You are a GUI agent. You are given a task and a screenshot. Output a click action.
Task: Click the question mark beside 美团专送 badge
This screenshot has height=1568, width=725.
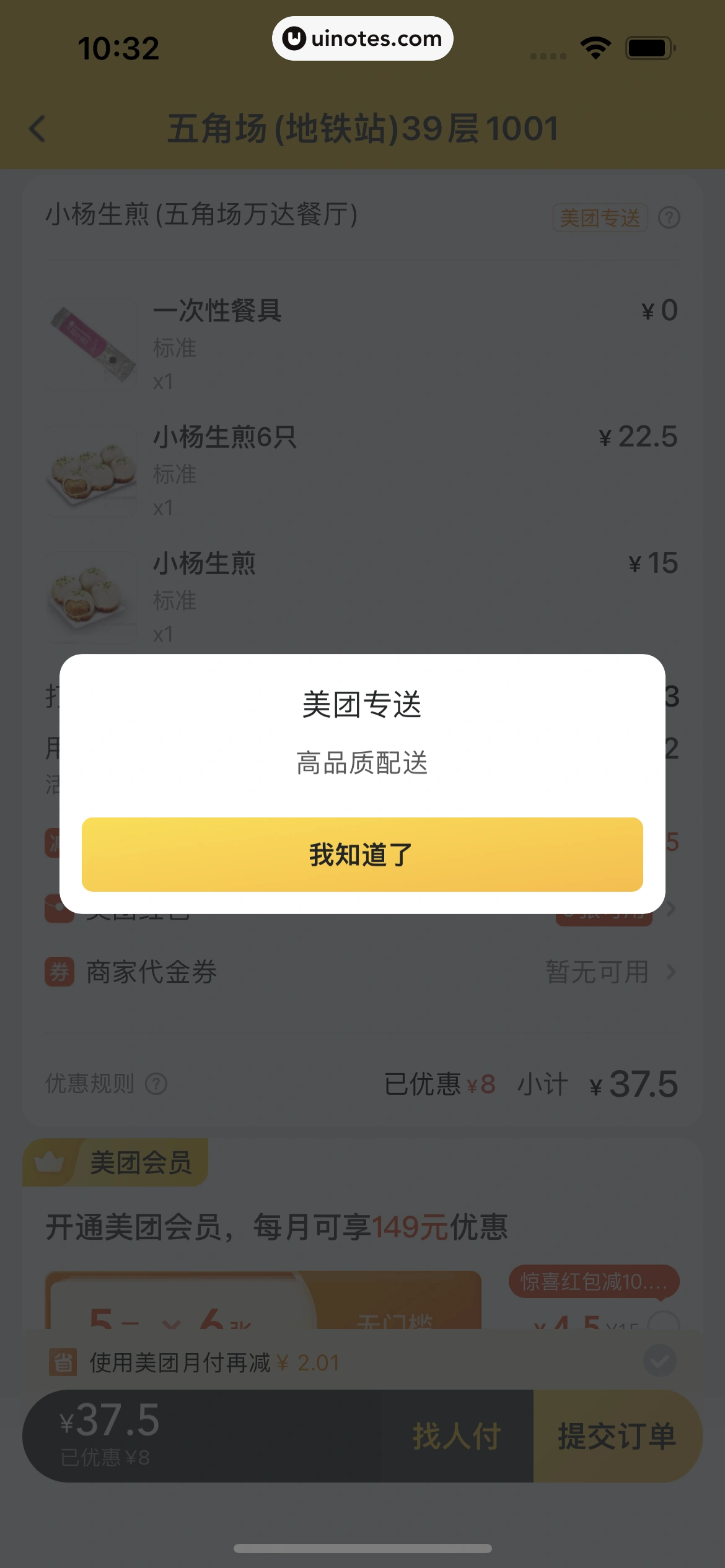[x=668, y=217]
